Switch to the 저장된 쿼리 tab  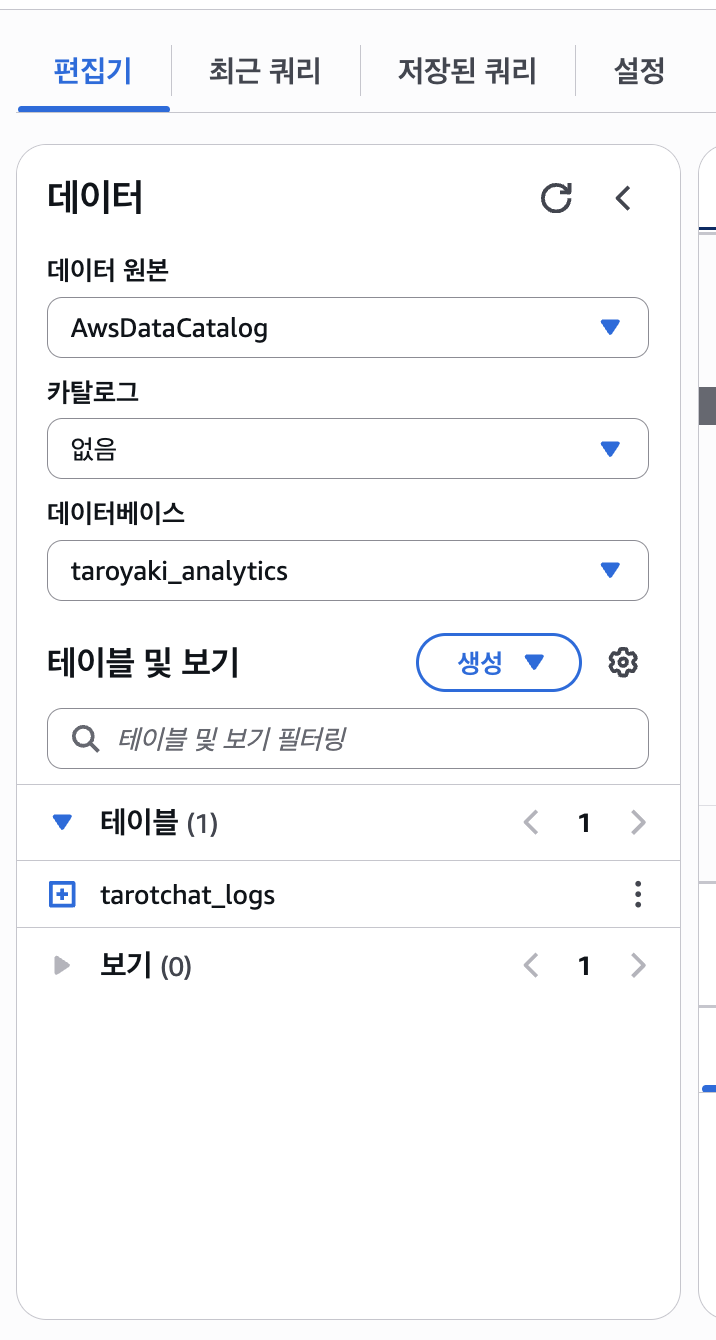pos(467,71)
